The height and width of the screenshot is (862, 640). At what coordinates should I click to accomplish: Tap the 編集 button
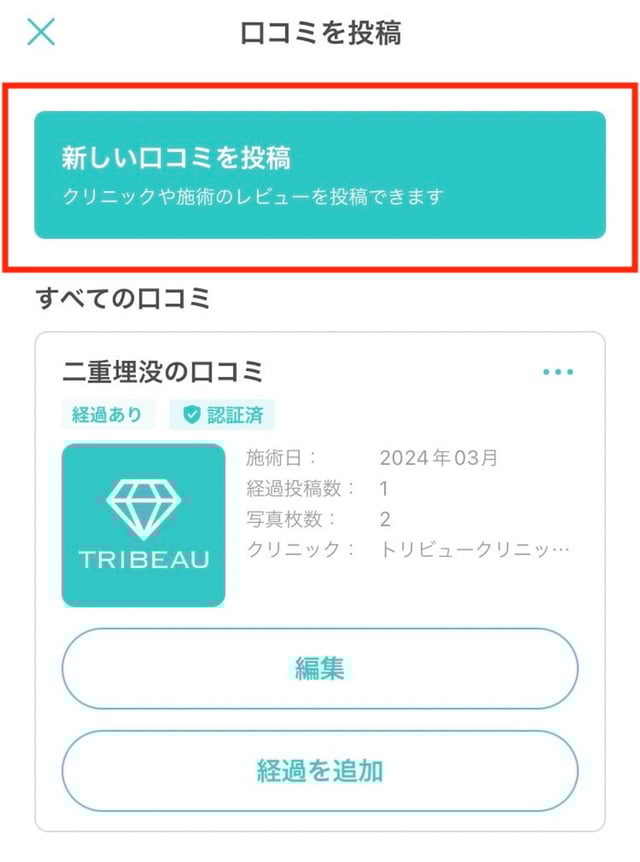coord(320,669)
